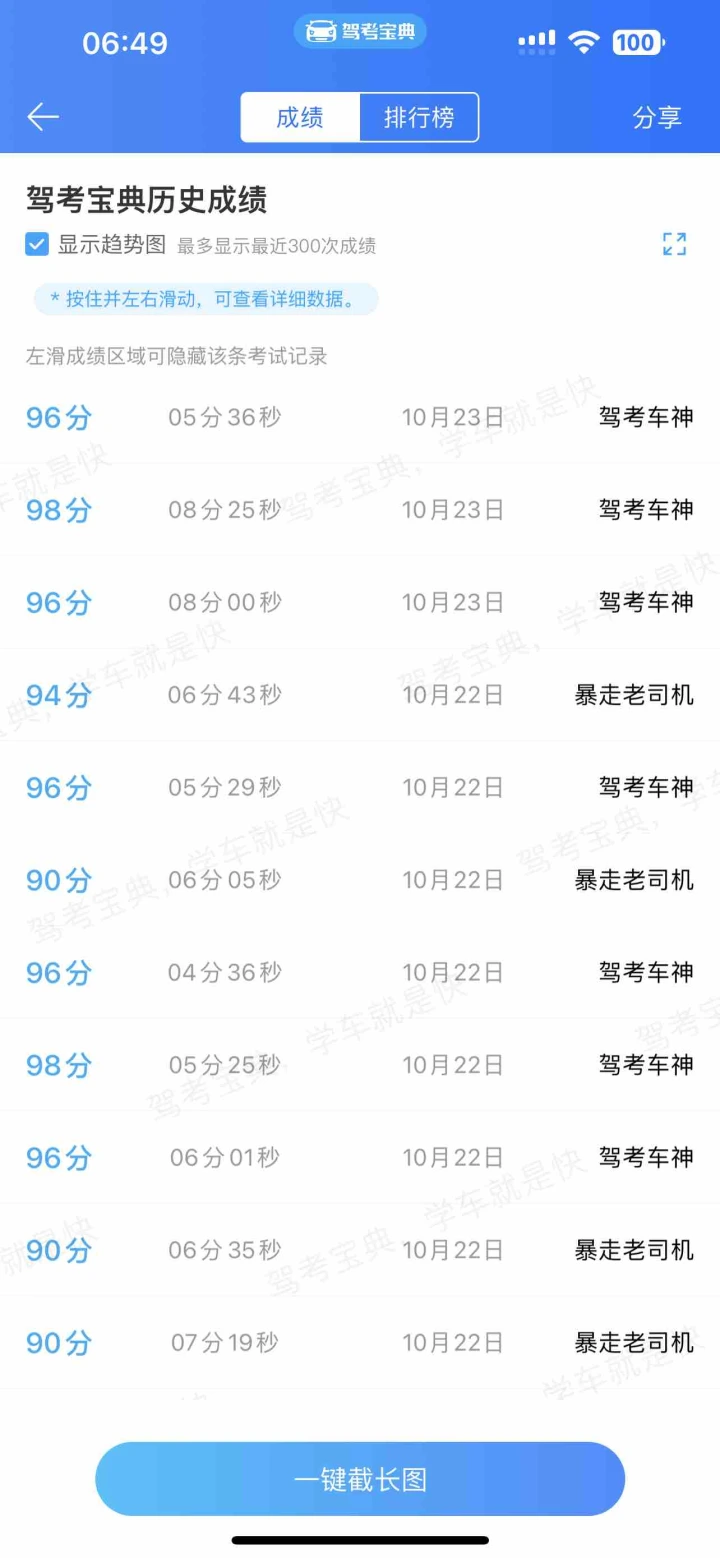
Task: Open the 96分 record taking 05分36秒
Action: click(x=360, y=417)
